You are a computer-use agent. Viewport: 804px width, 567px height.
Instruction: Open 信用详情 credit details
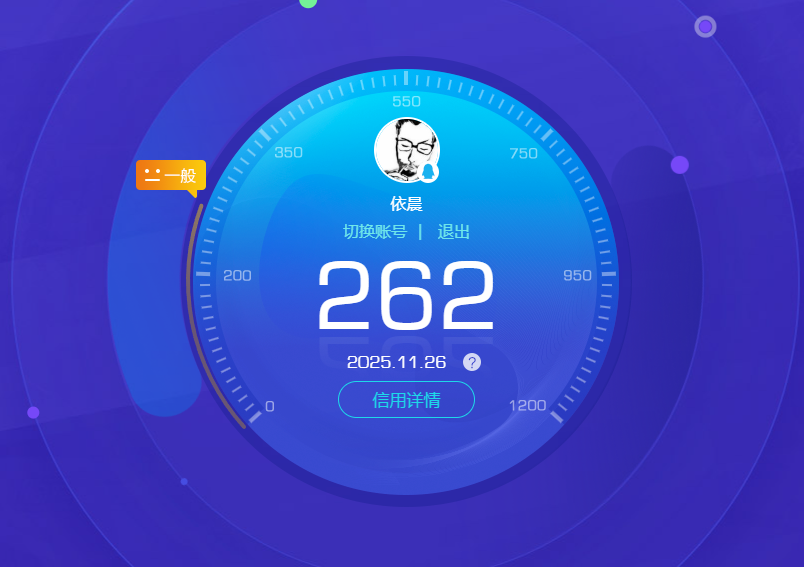click(x=406, y=400)
